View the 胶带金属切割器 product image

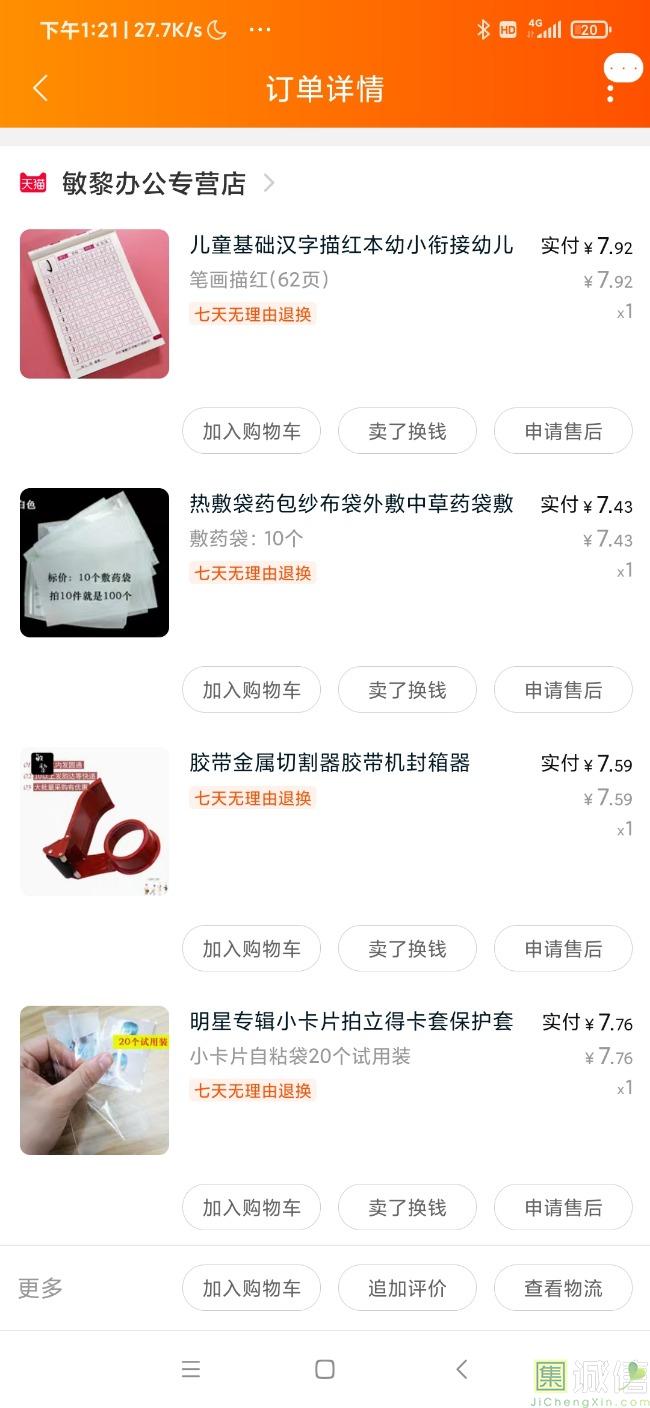tap(94, 821)
